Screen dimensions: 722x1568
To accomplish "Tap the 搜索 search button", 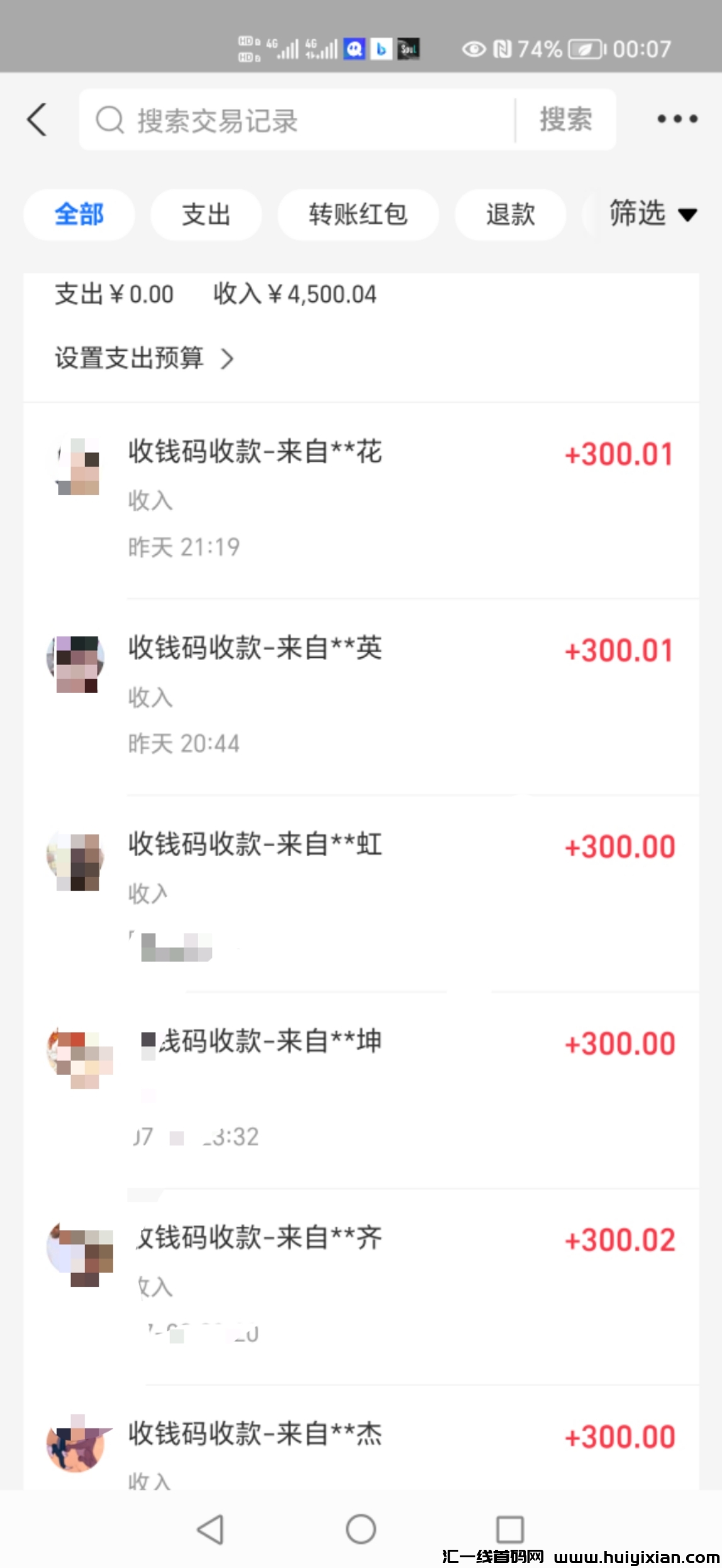I will point(564,121).
